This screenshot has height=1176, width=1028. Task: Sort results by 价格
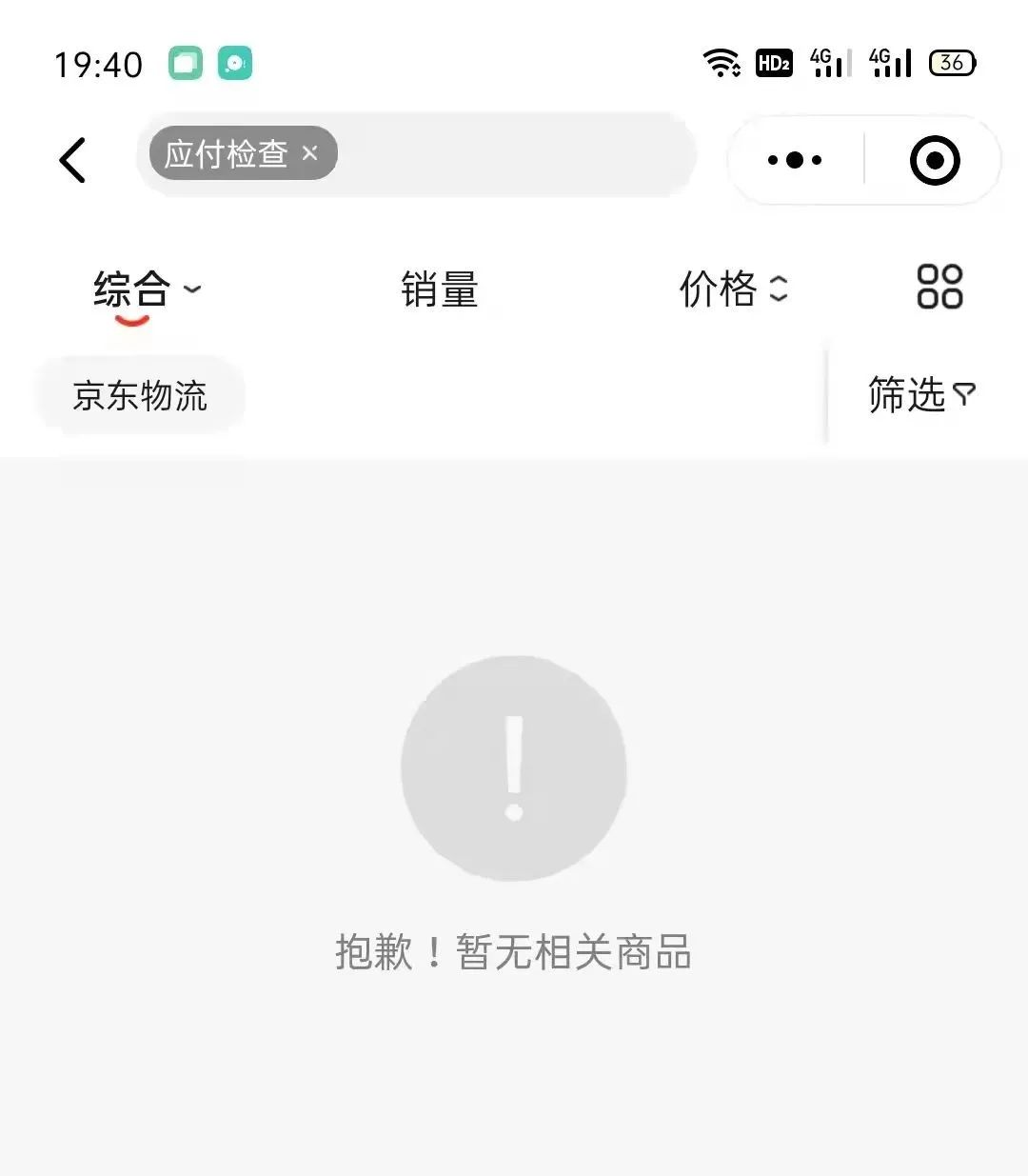pos(733,289)
